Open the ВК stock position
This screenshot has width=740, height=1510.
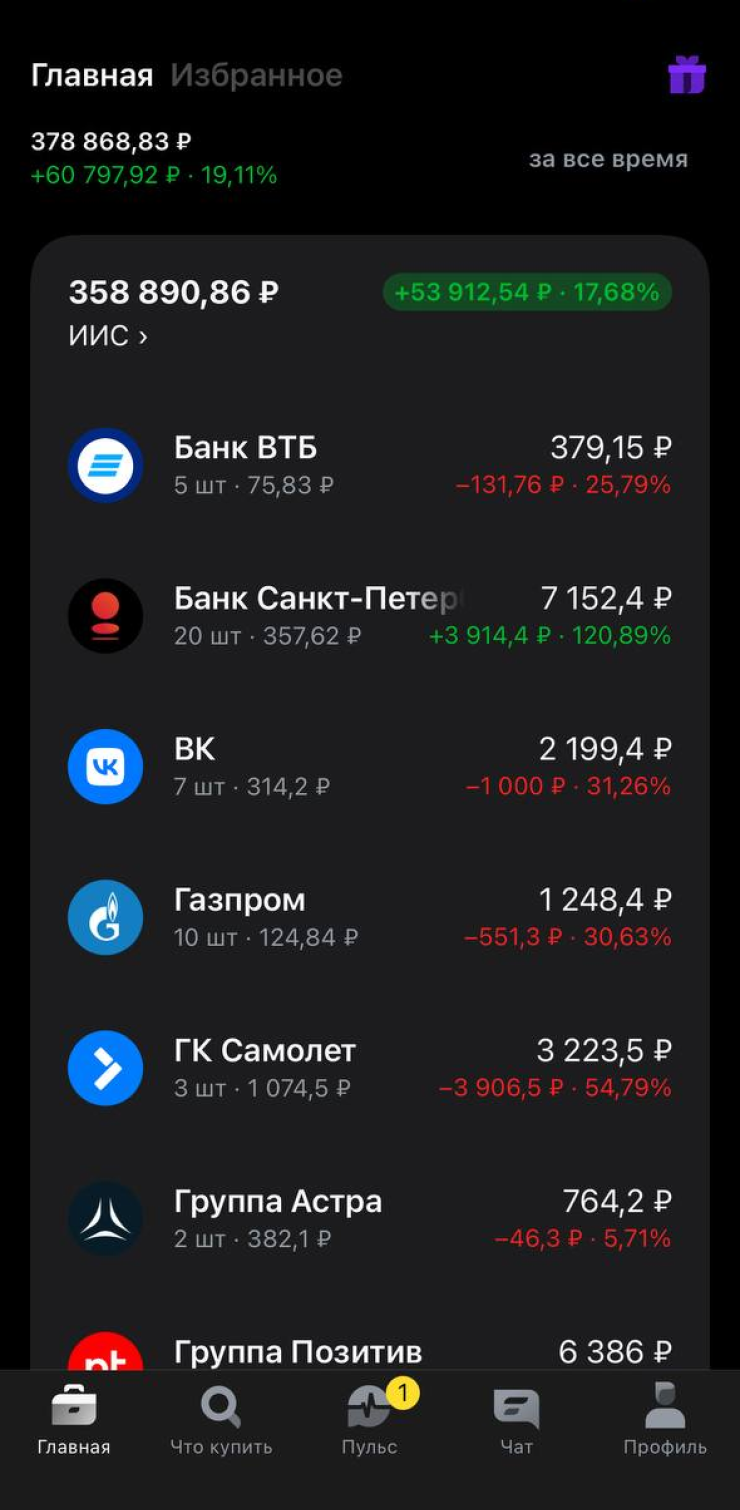(369, 767)
